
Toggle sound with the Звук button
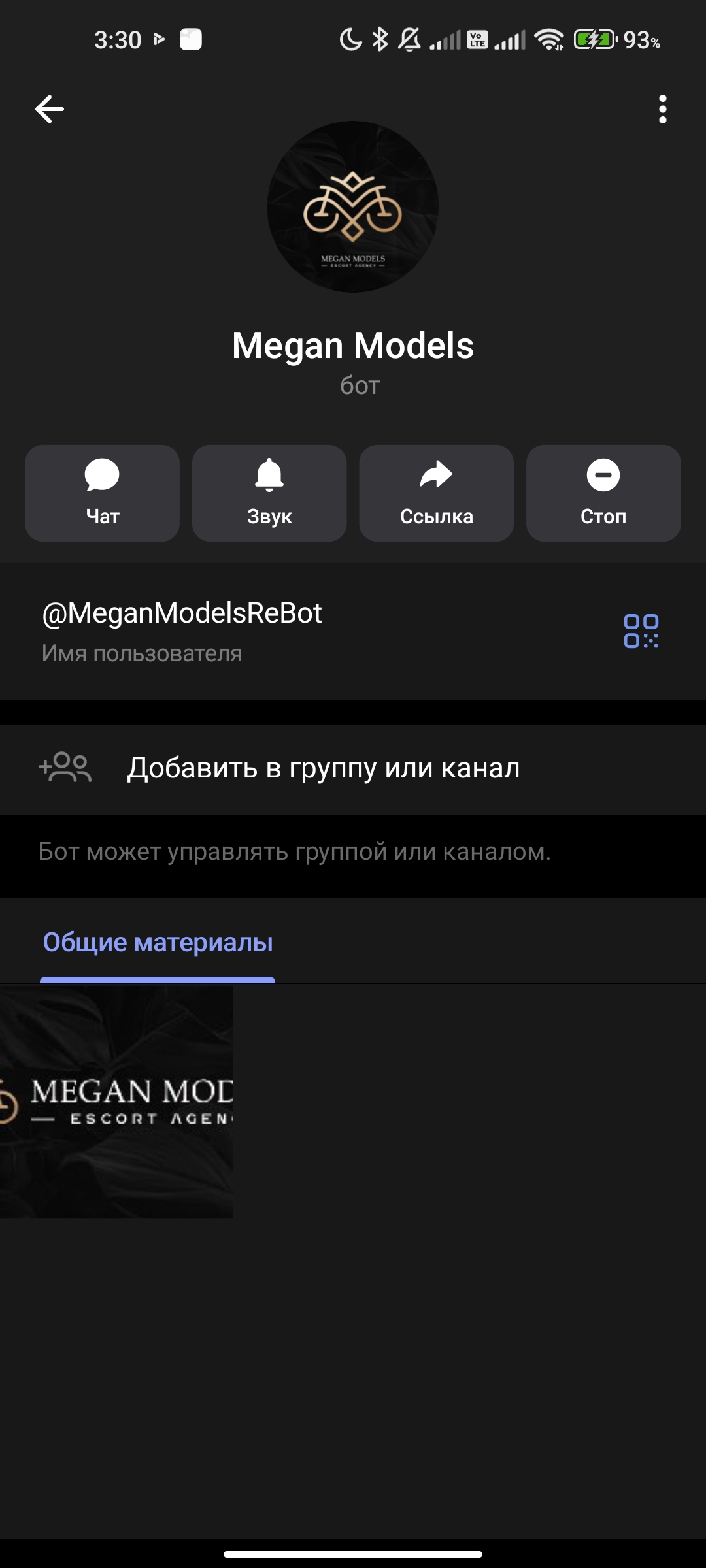coord(269,493)
